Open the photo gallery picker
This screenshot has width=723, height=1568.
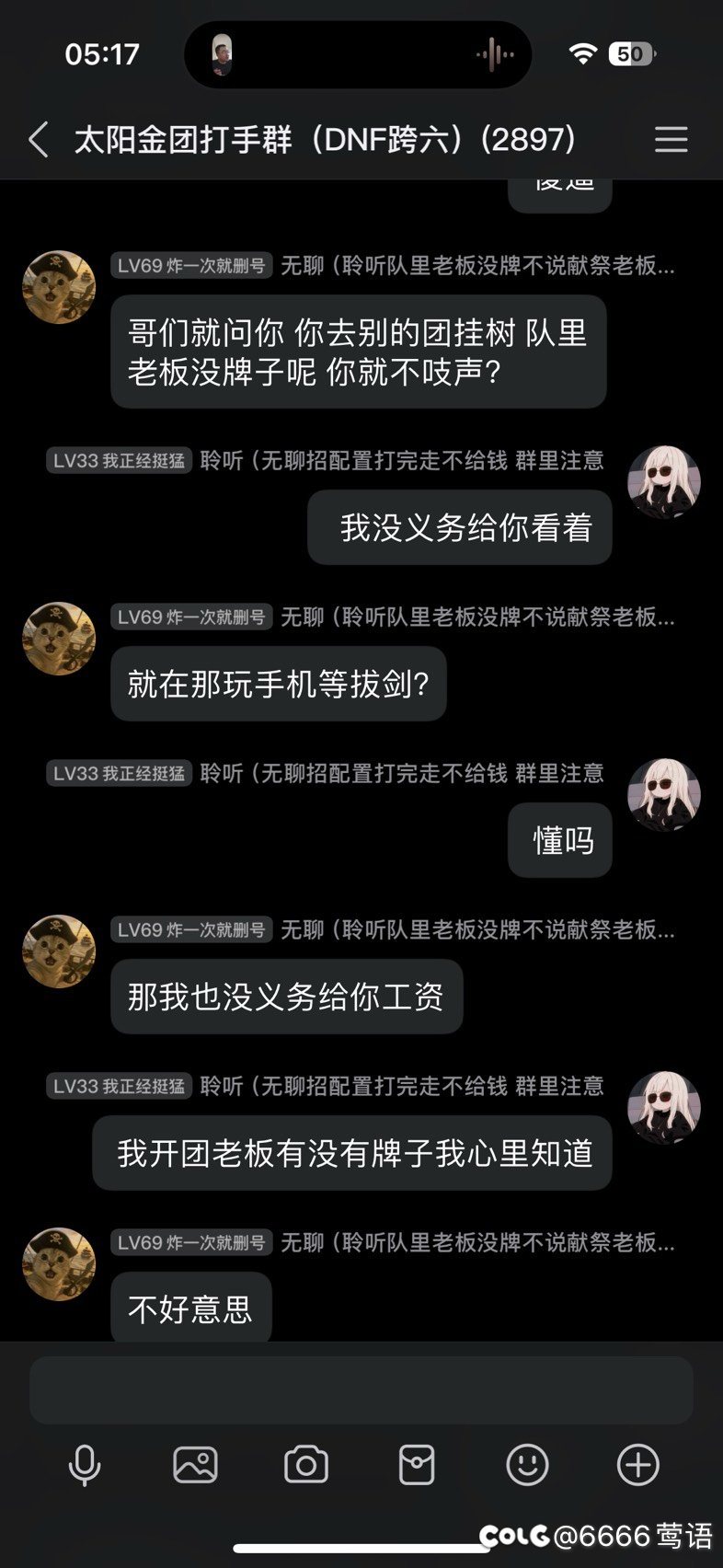195,1464
